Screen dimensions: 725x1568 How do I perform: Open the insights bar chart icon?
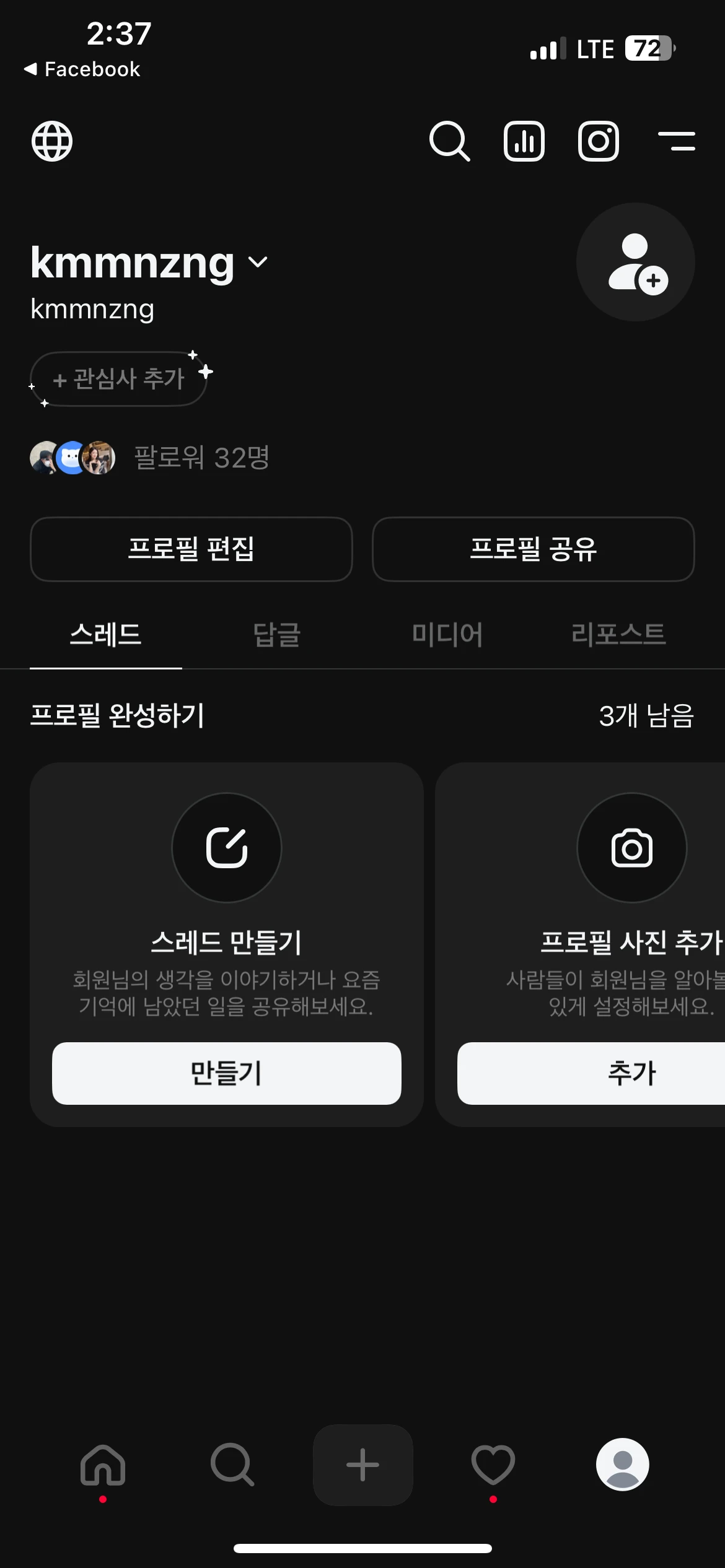coord(524,141)
